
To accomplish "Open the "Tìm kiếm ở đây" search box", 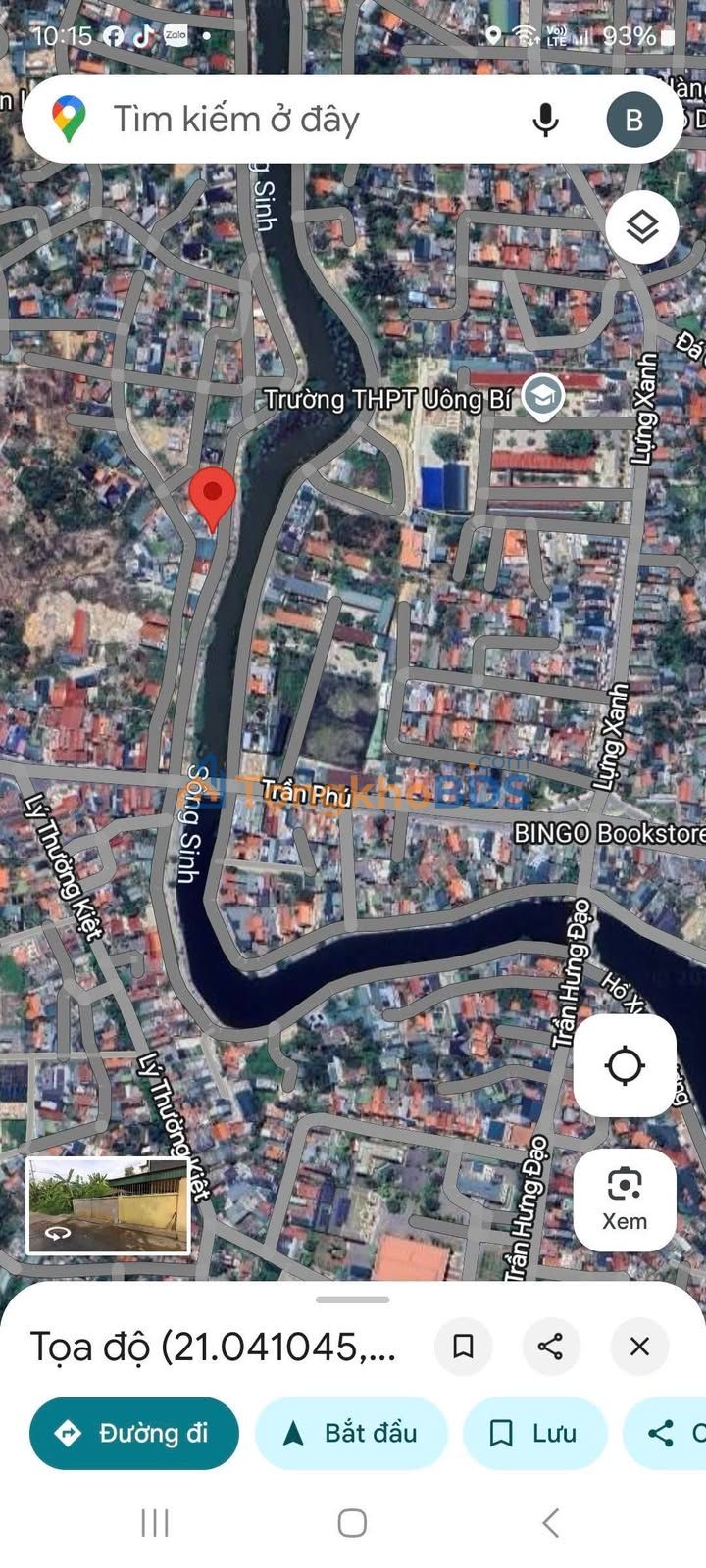I will pyautogui.click(x=294, y=120).
